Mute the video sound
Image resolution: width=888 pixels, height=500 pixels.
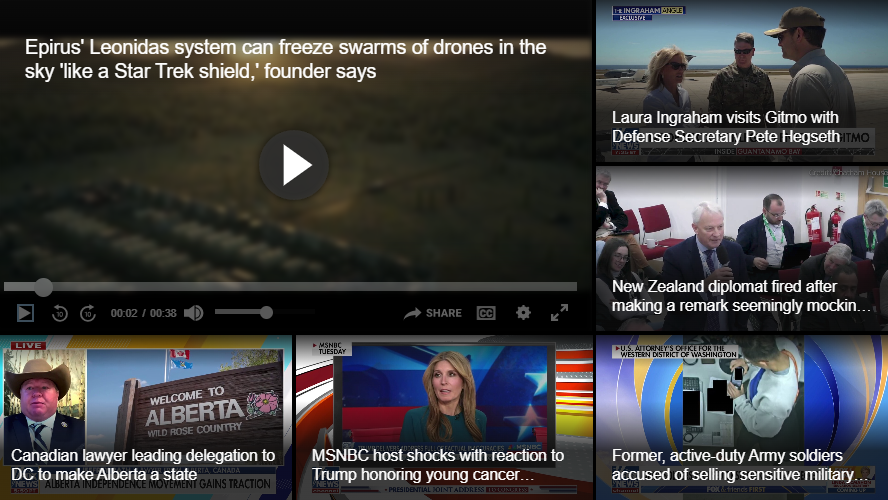pyautogui.click(x=193, y=313)
